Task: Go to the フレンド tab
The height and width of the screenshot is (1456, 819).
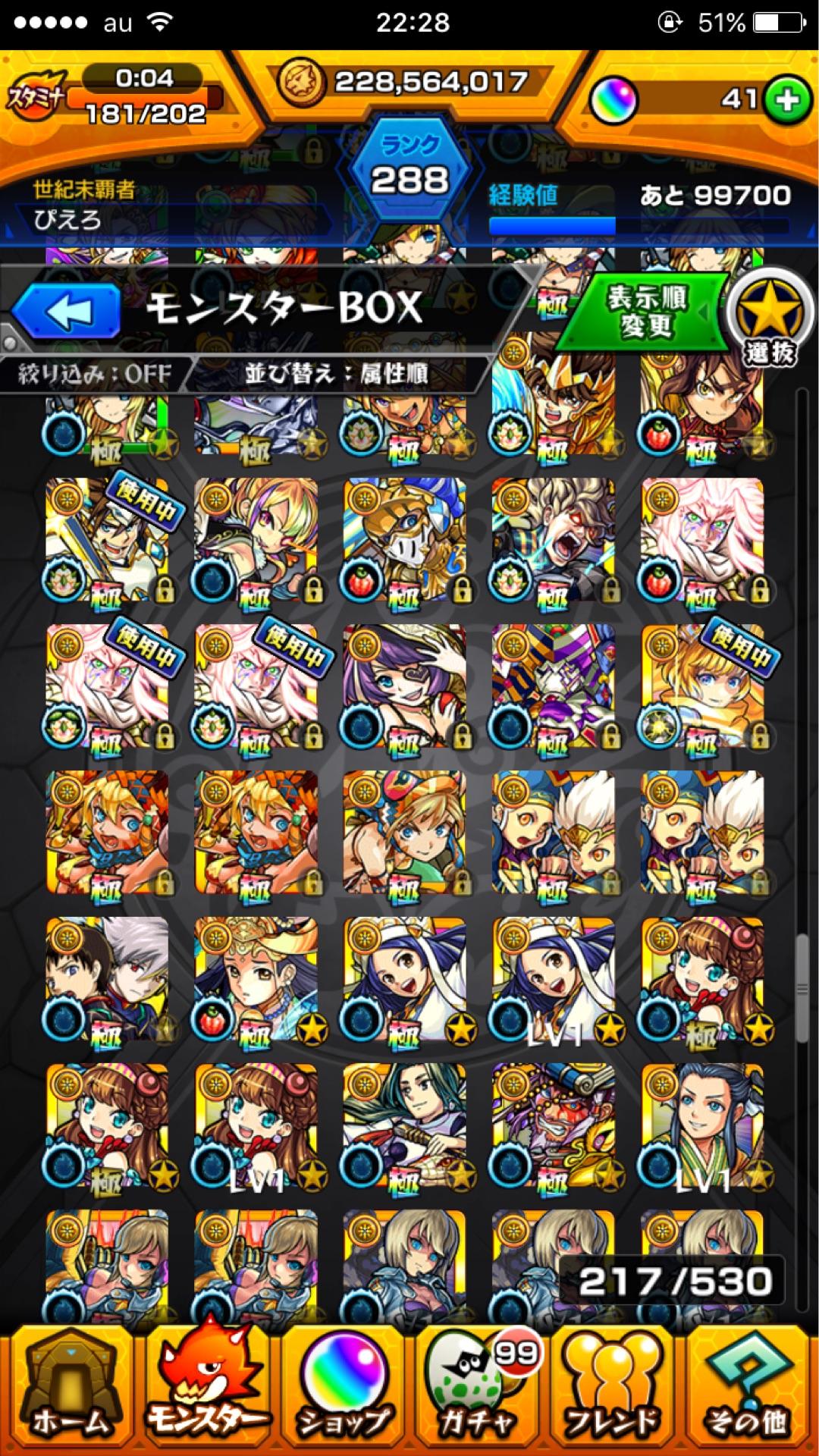Action: (614, 1392)
